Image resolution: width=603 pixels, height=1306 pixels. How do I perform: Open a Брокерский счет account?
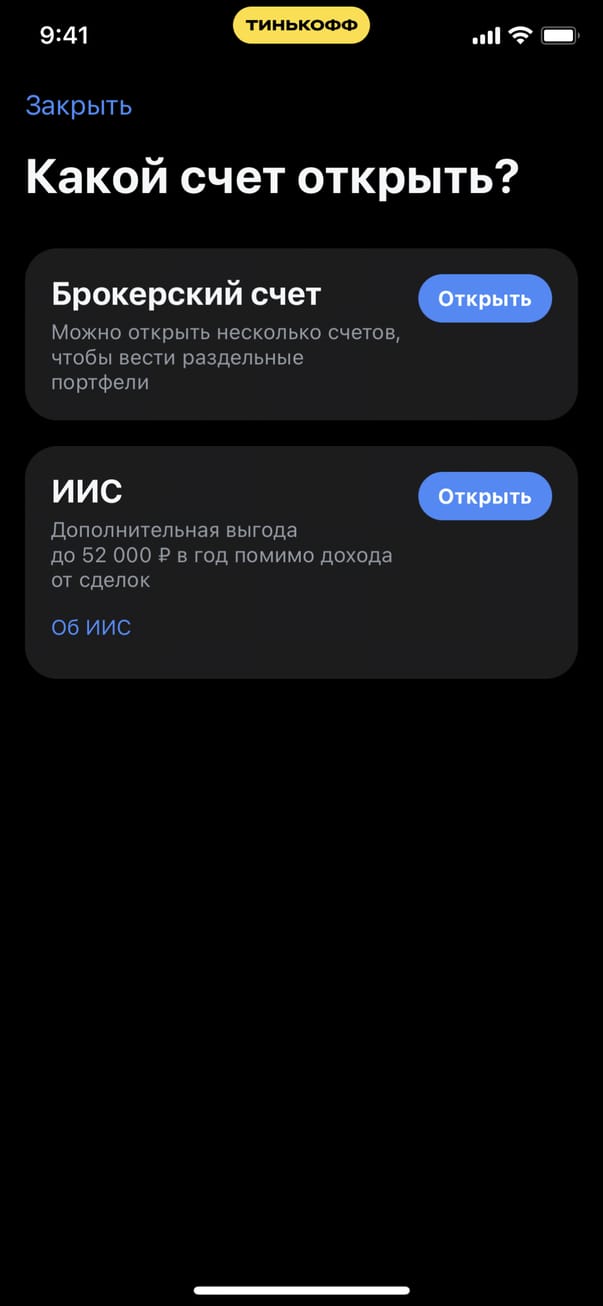[484, 299]
